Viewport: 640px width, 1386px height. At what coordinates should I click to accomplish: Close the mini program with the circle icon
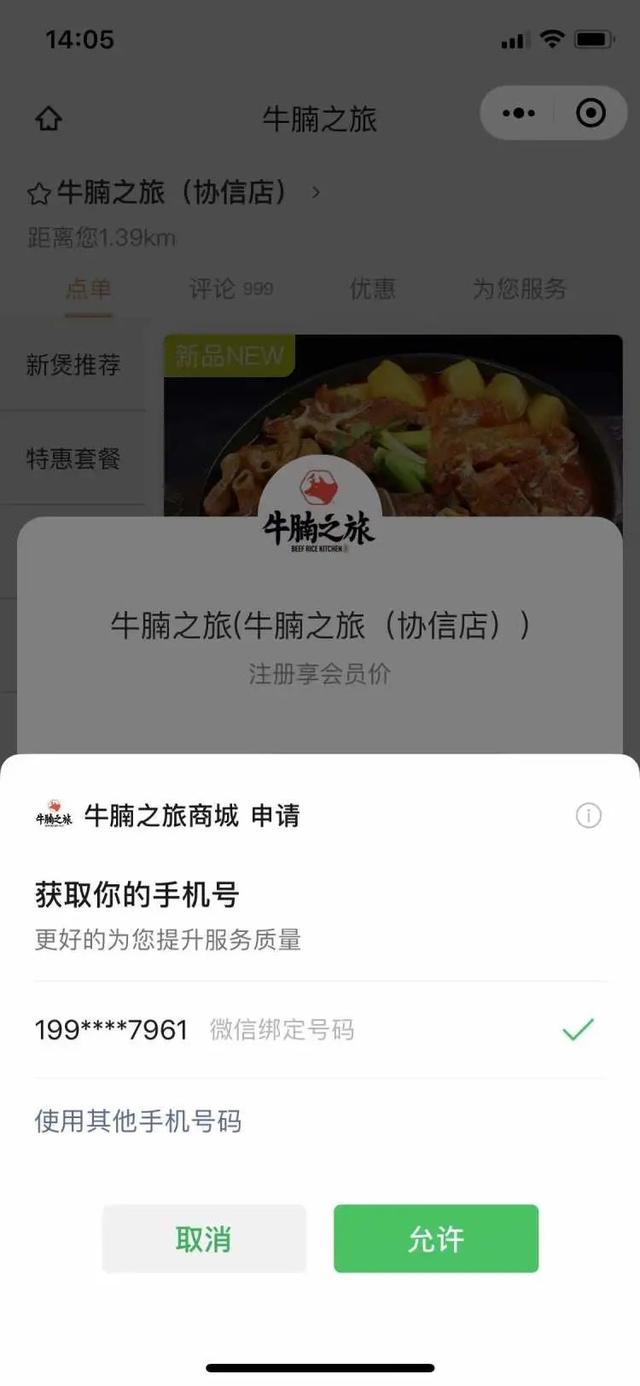click(591, 114)
